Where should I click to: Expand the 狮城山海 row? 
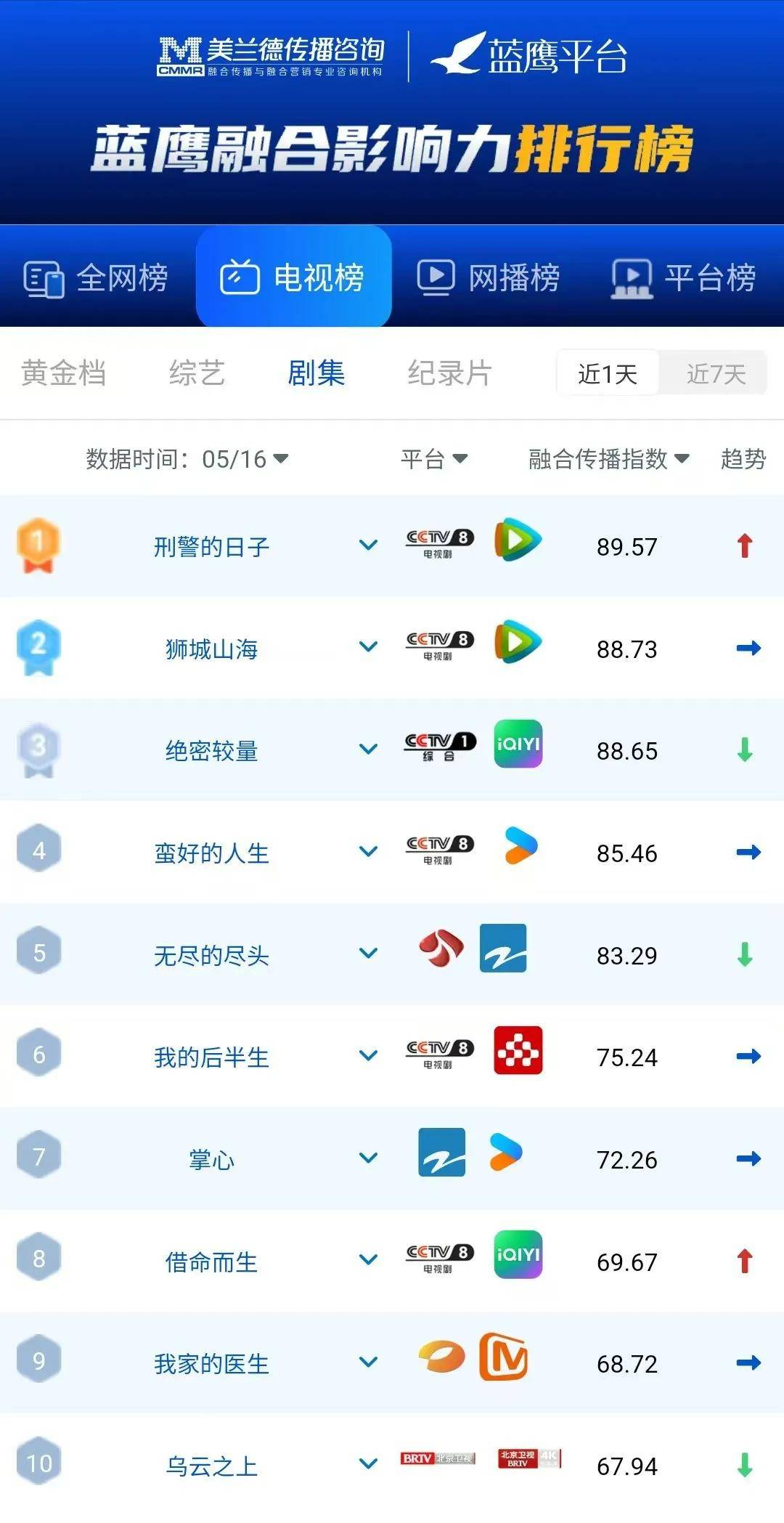pyautogui.click(x=369, y=647)
